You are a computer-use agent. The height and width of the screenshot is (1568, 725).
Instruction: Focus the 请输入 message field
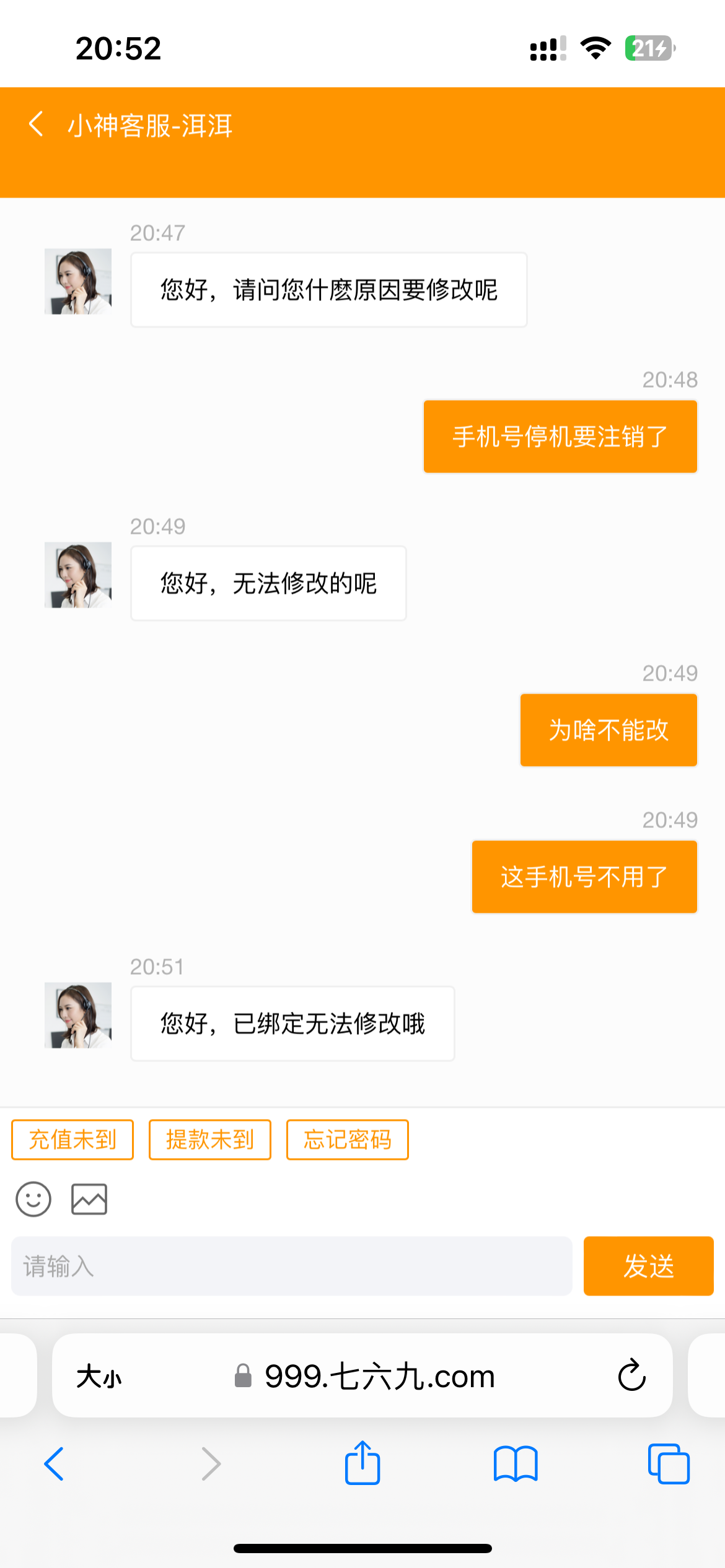pos(291,1266)
